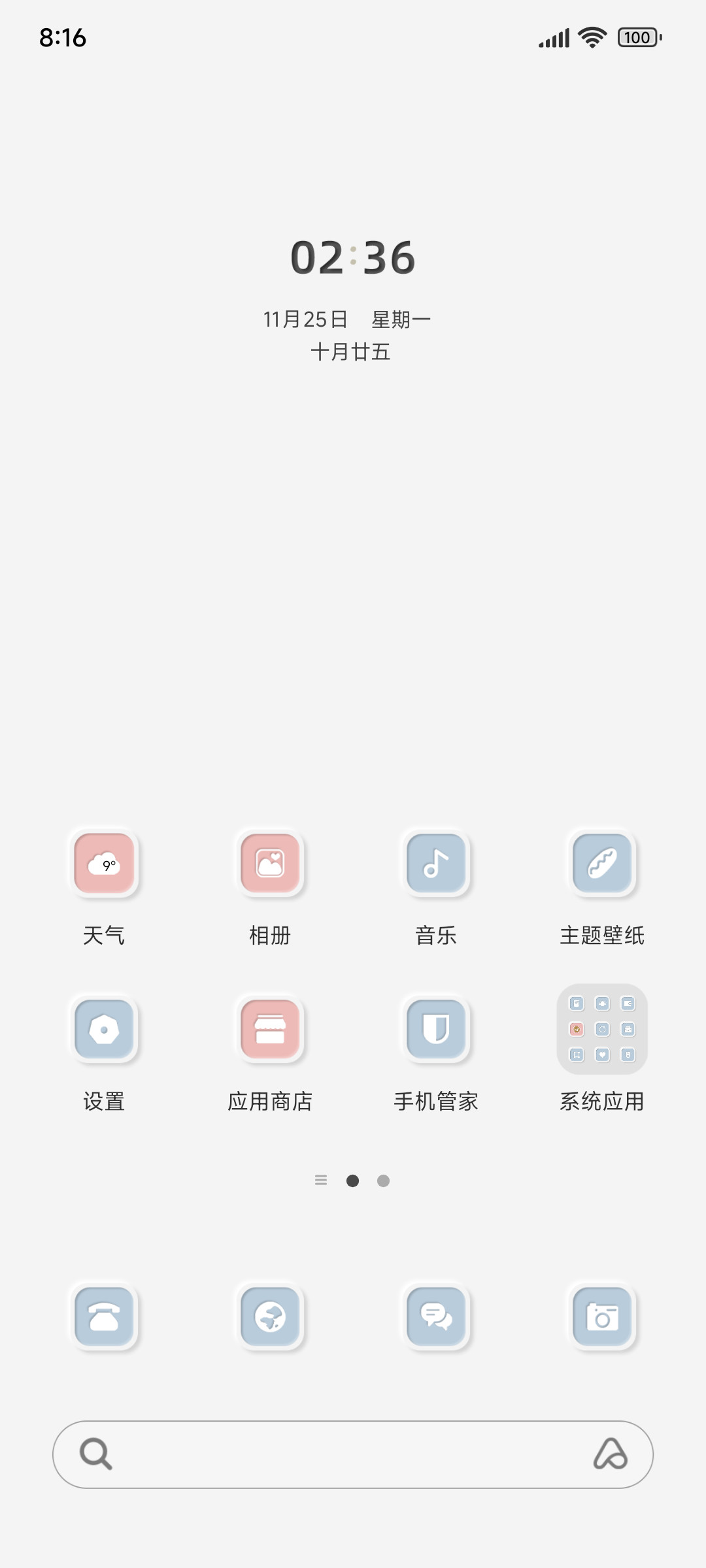706x1568 pixels.
Task: Open the phone dialer in dock
Action: coord(104,1316)
